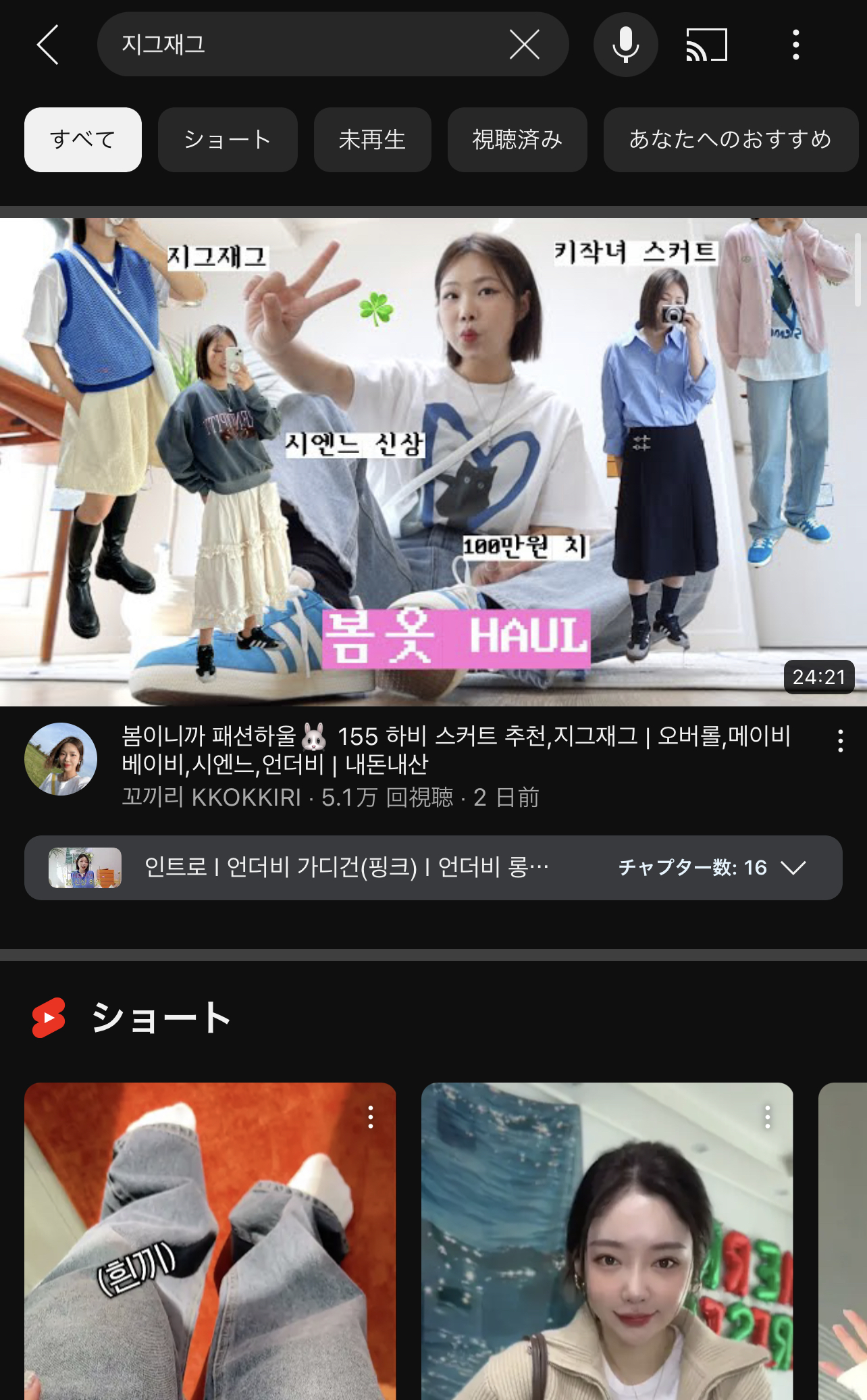
Task: Start voice search with the microphone
Action: (x=625, y=45)
